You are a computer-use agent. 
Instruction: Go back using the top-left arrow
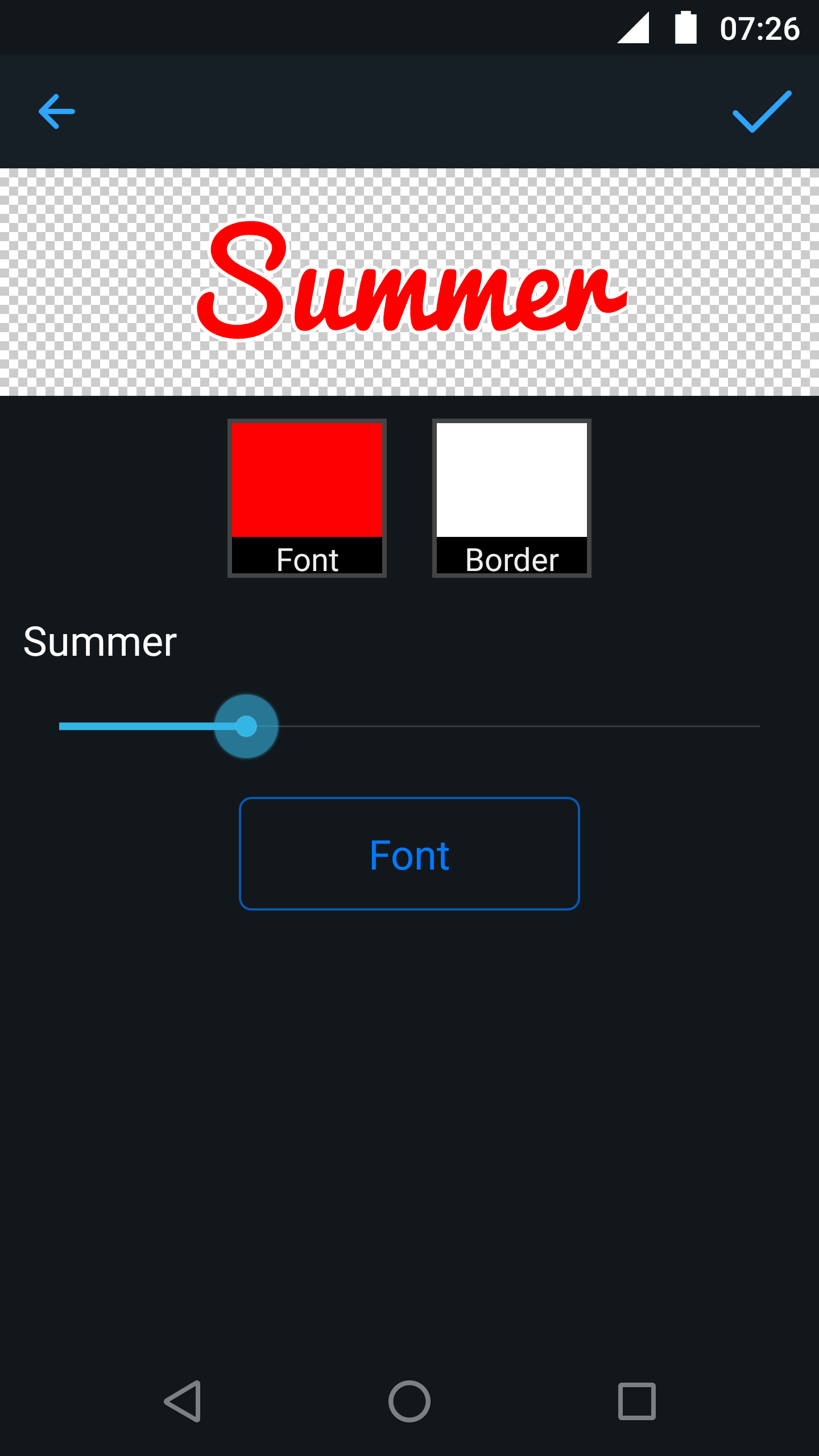coord(56,111)
